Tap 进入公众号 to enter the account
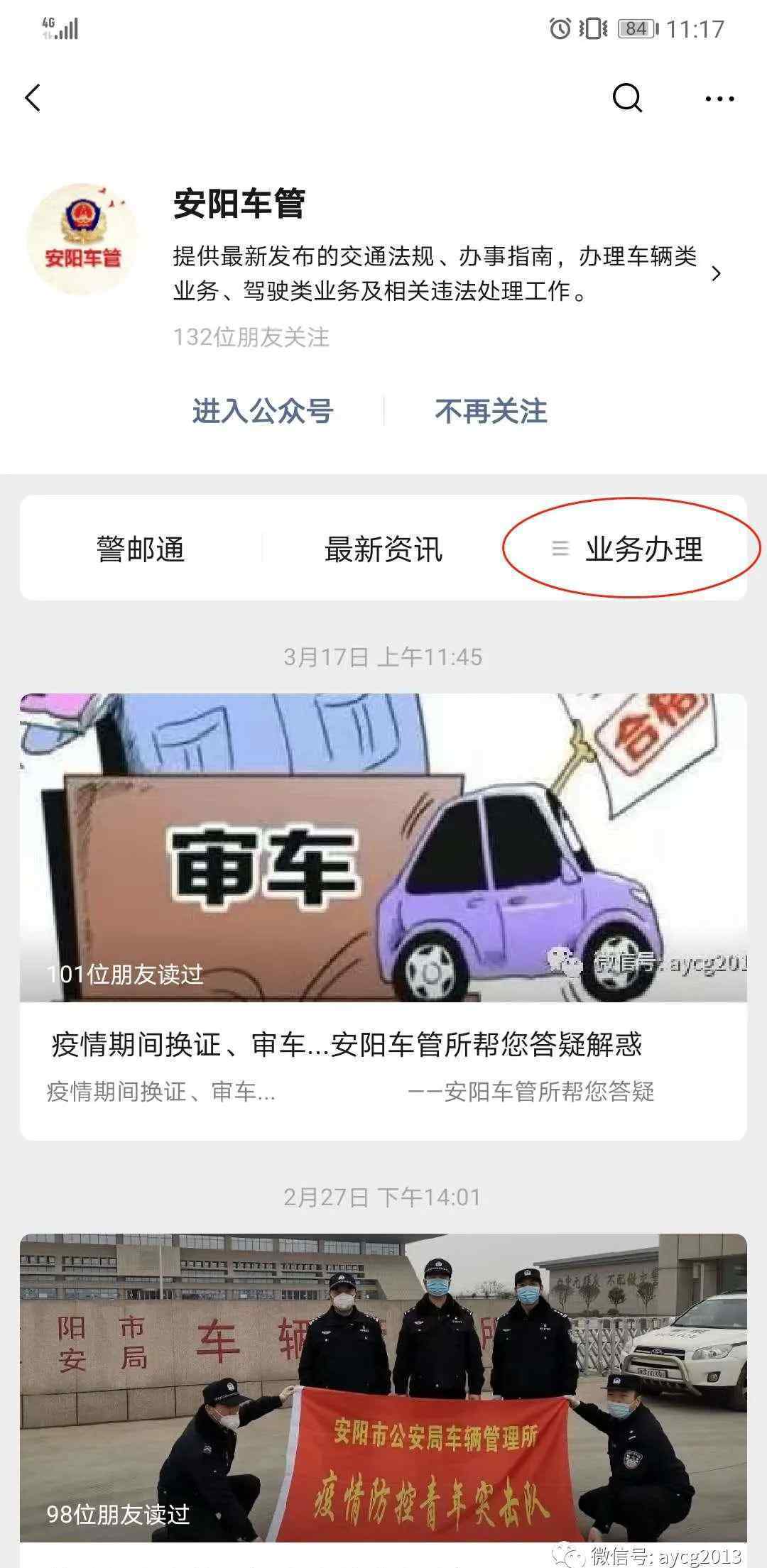Viewport: 767px width, 1568px height. (263, 411)
